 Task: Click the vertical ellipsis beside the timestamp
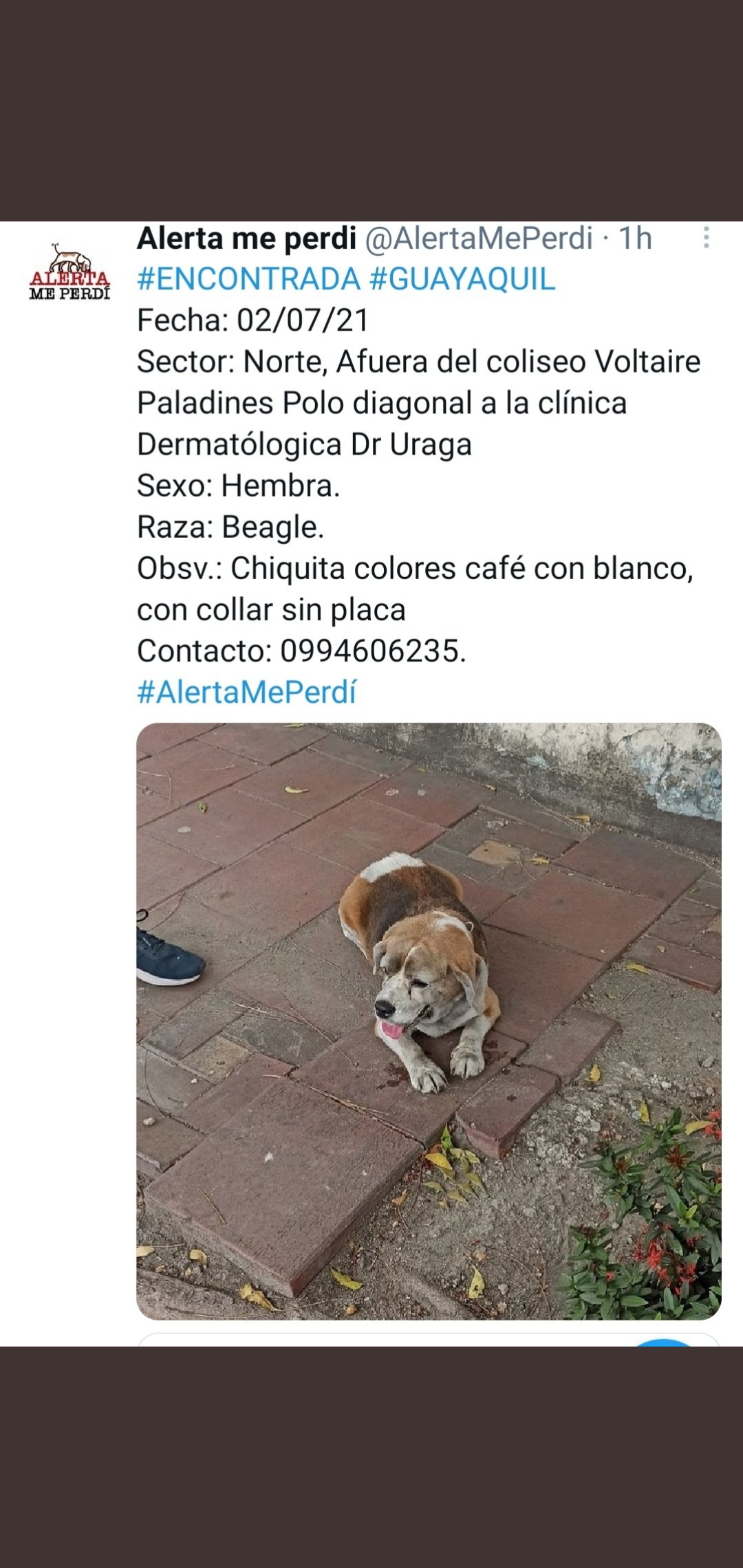coord(704,237)
